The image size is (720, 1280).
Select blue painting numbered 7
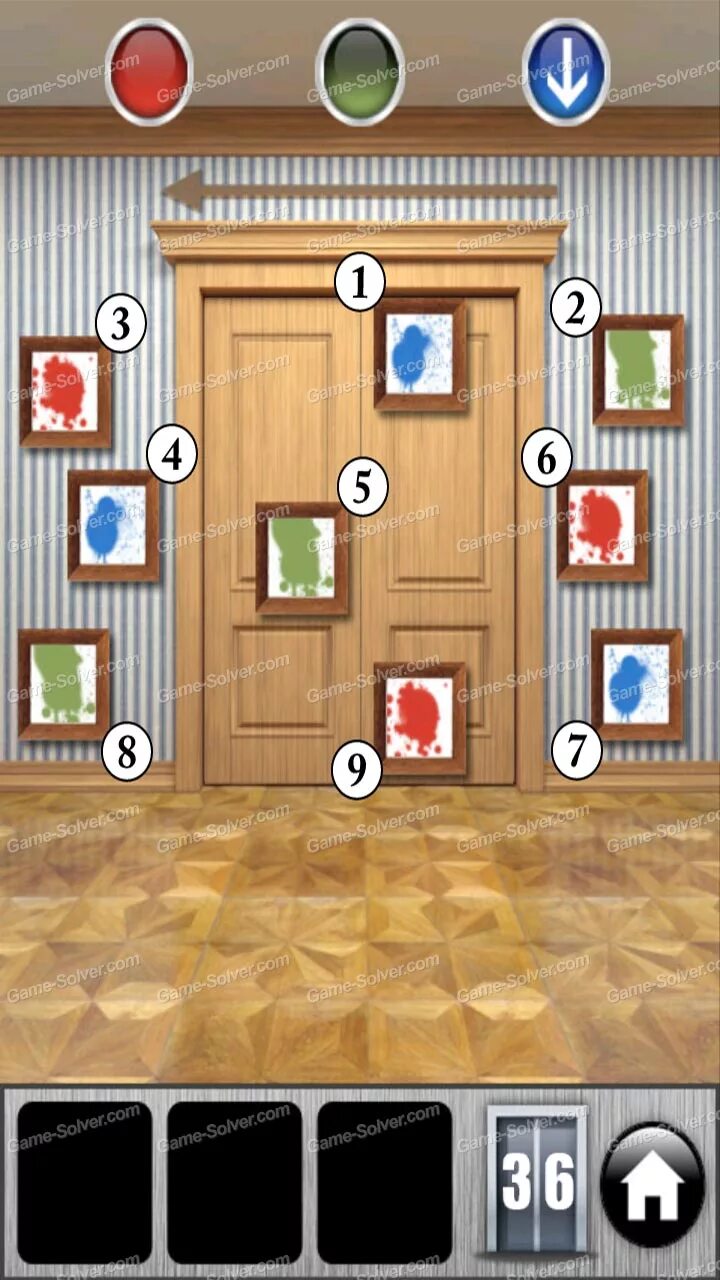tap(637, 684)
